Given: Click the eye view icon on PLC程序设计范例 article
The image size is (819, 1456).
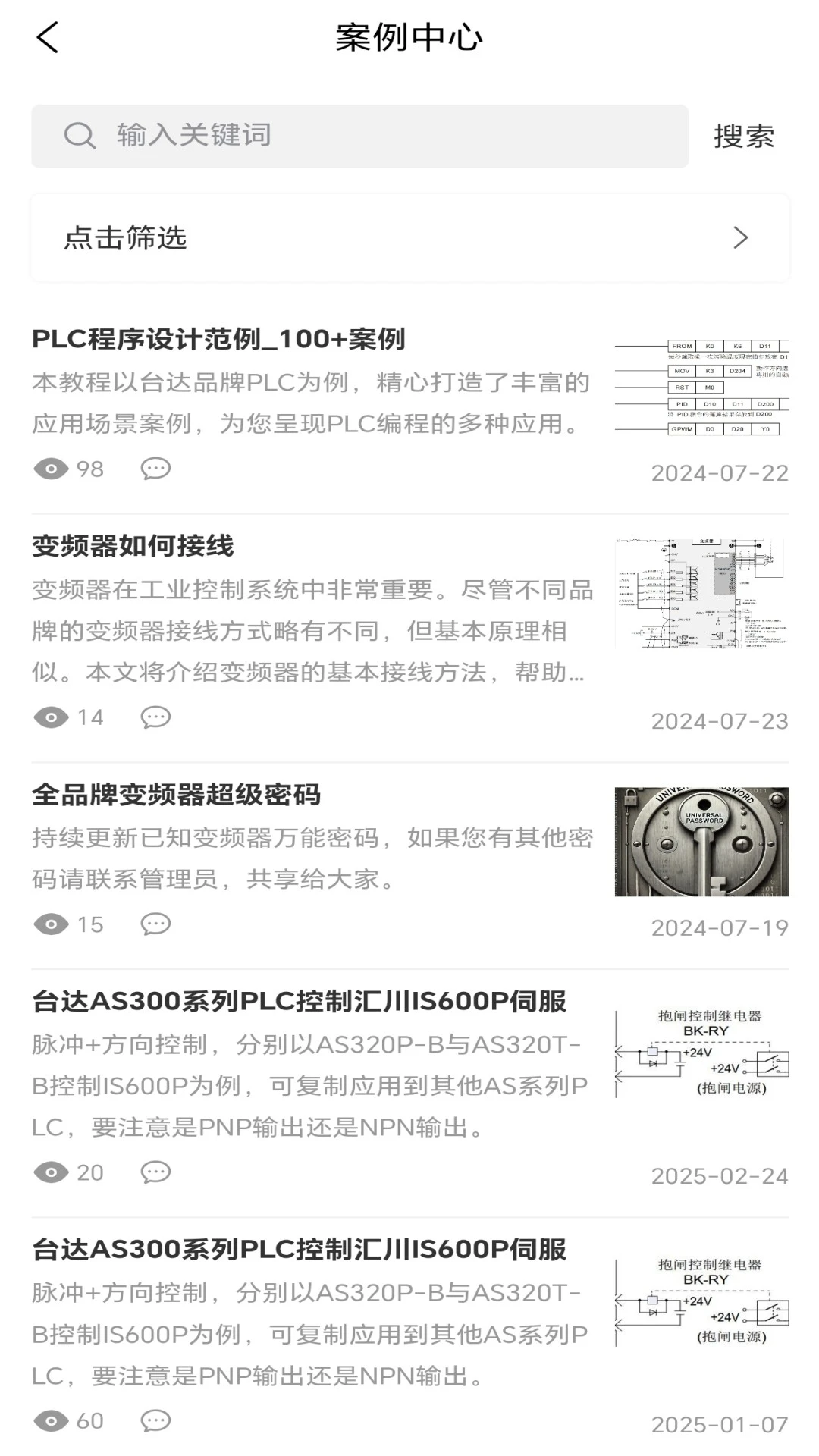Looking at the screenshot, I should pyautogui.click(x=51, y=469).
